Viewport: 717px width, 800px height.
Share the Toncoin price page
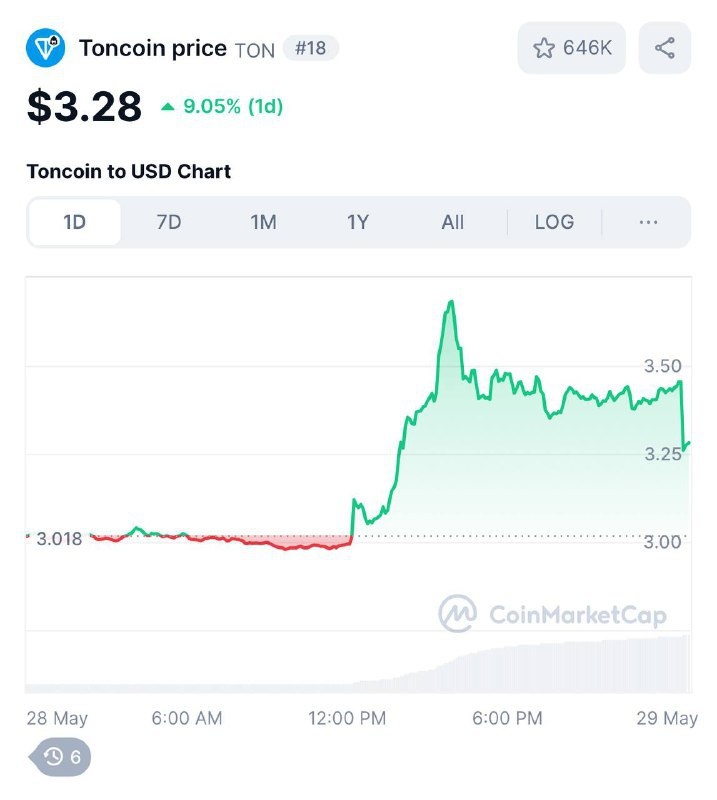click(x=665, y=48)
